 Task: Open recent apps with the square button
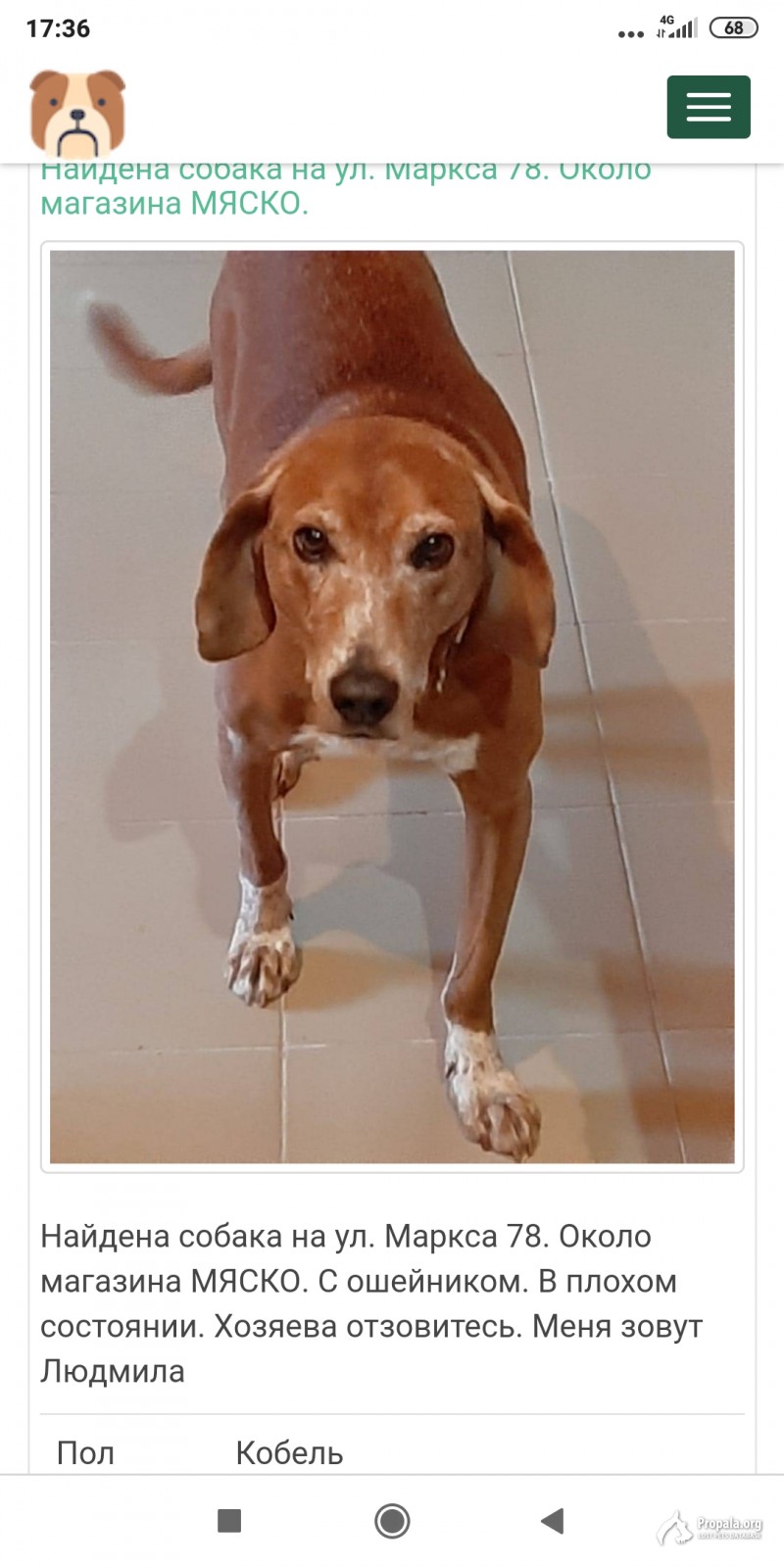(x=229, y=1521)
